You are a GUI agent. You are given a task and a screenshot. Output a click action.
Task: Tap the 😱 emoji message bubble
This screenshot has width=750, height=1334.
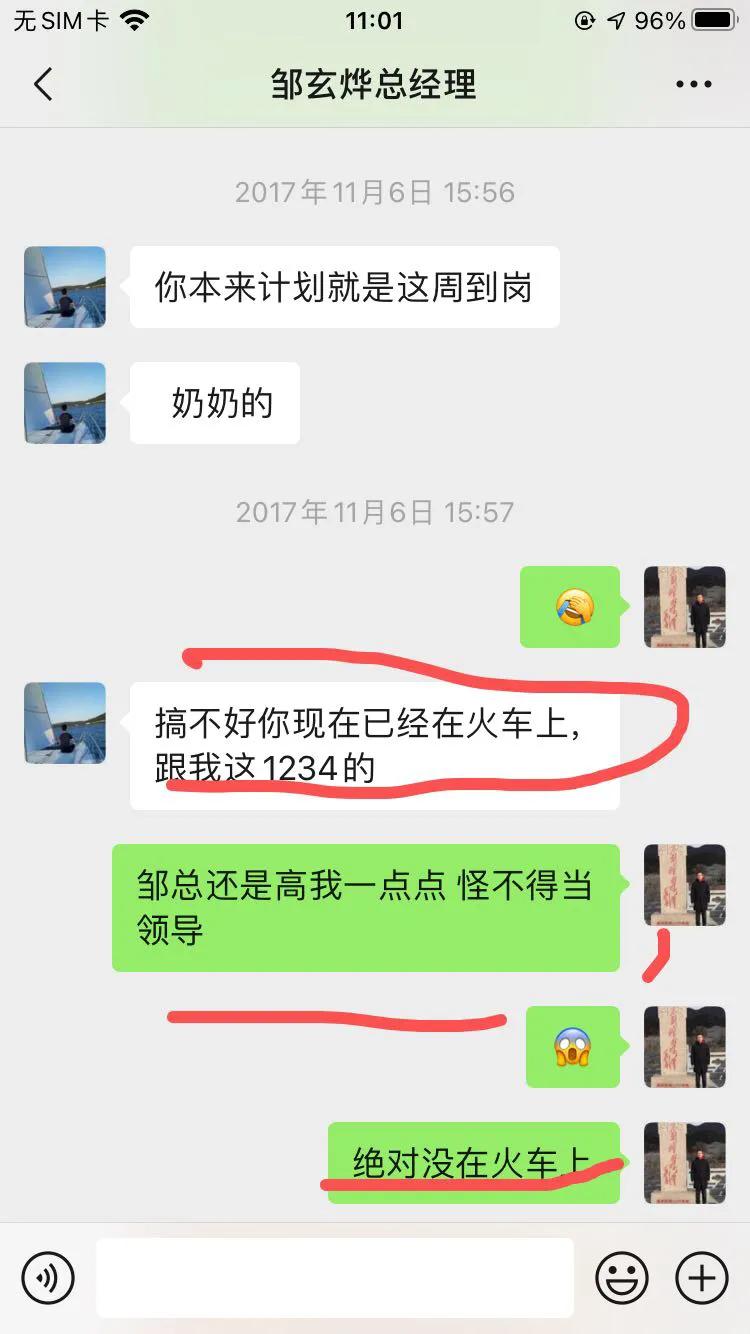click(572, 1049)
